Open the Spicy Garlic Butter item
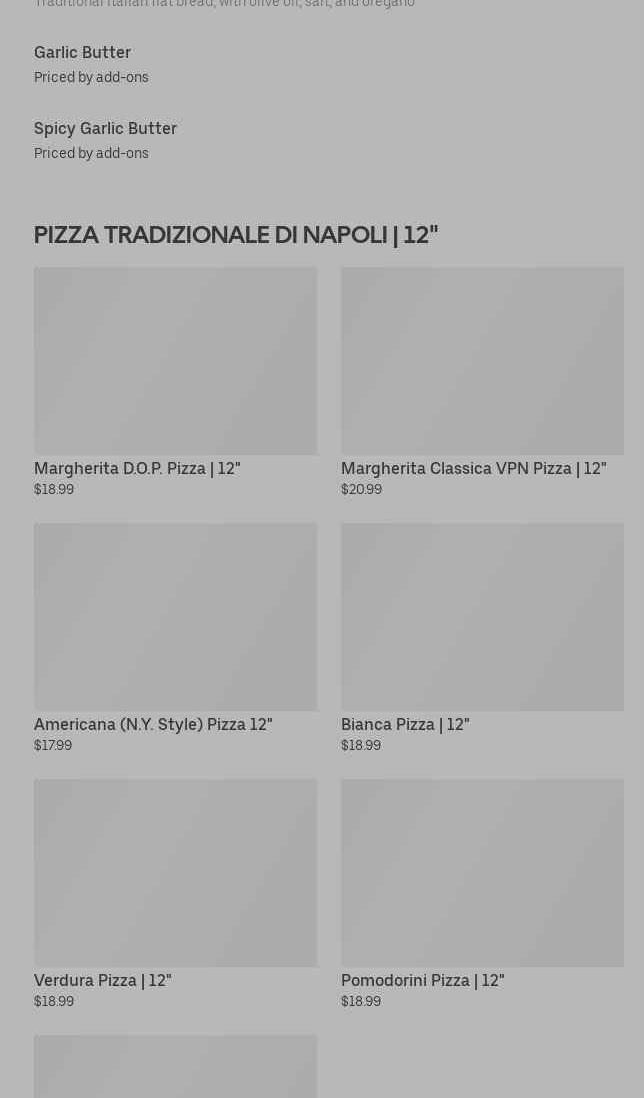 (105, 129)
